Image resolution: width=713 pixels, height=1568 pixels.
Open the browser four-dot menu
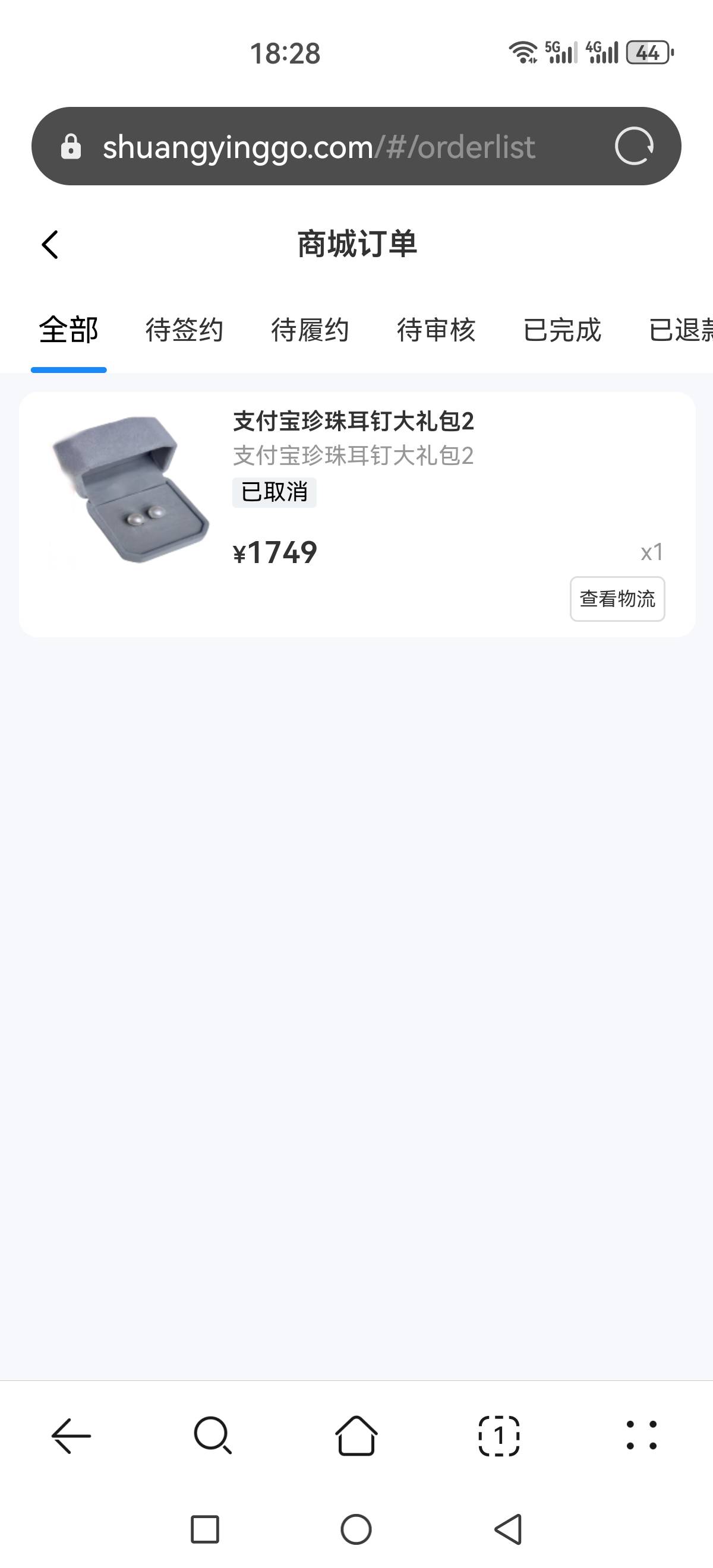click(x=642, y=1436)
